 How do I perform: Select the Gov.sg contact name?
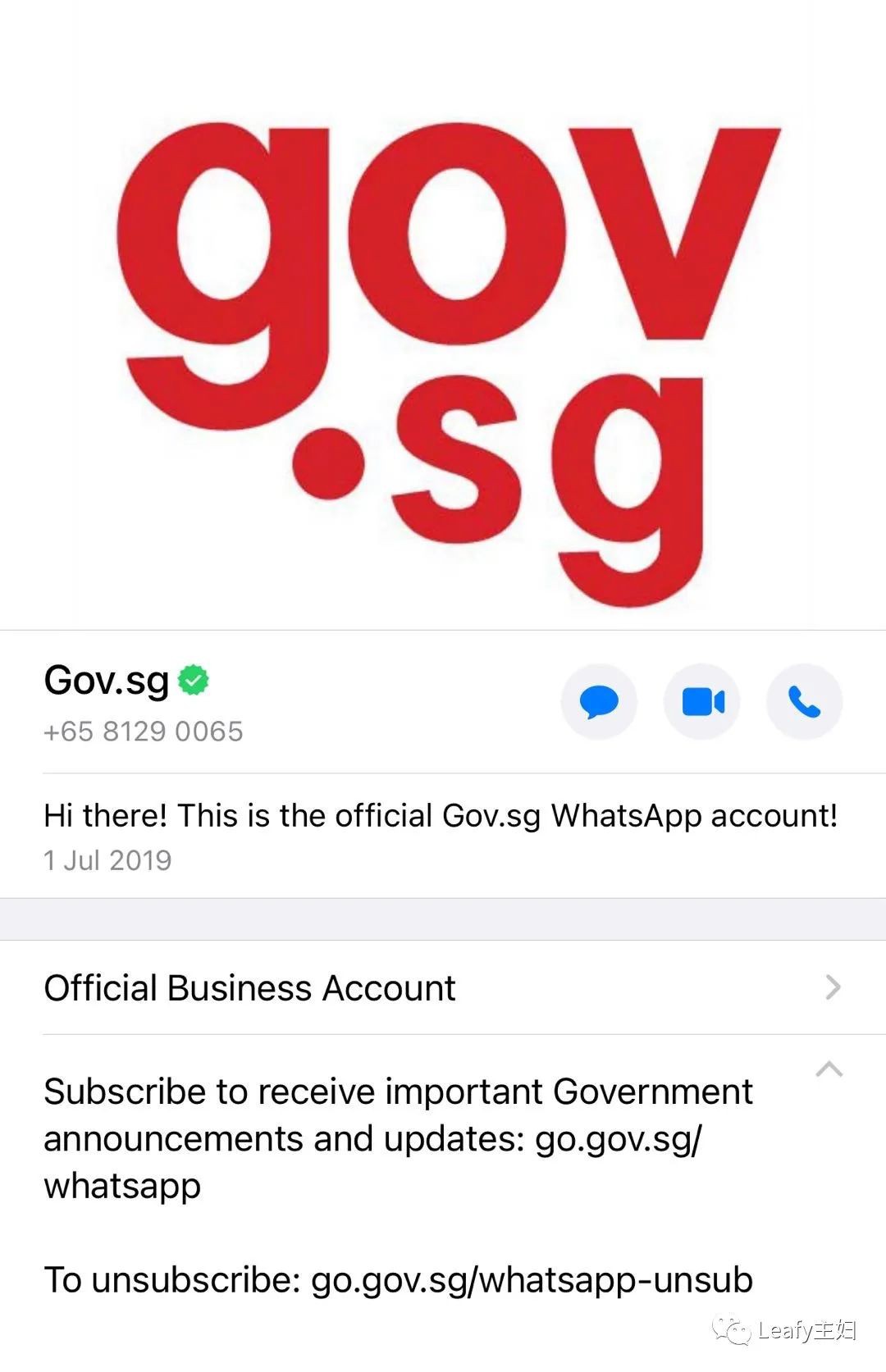(x=105, y=680)
